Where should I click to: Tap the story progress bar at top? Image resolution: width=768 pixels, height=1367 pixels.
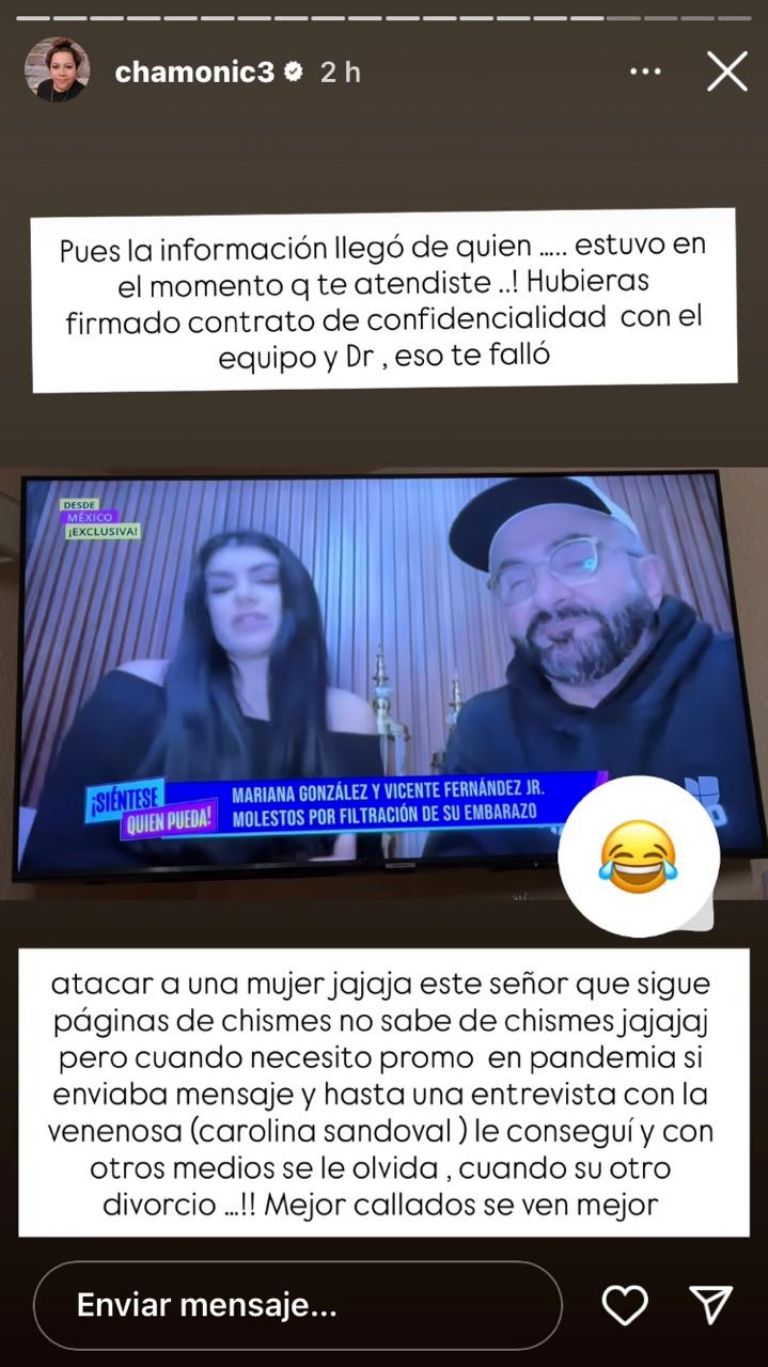(x=384, y=14)
